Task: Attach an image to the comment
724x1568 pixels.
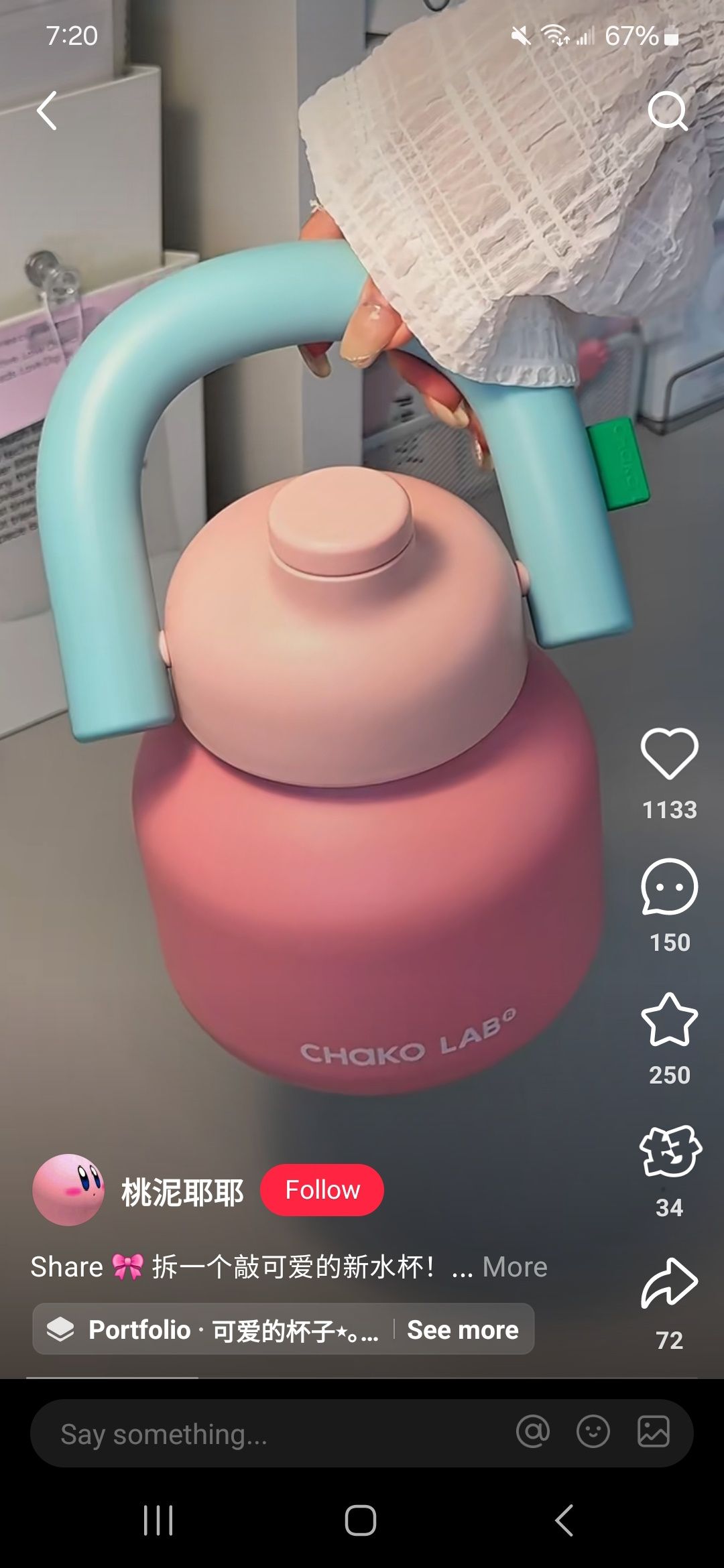Action: click(653, 1433)
